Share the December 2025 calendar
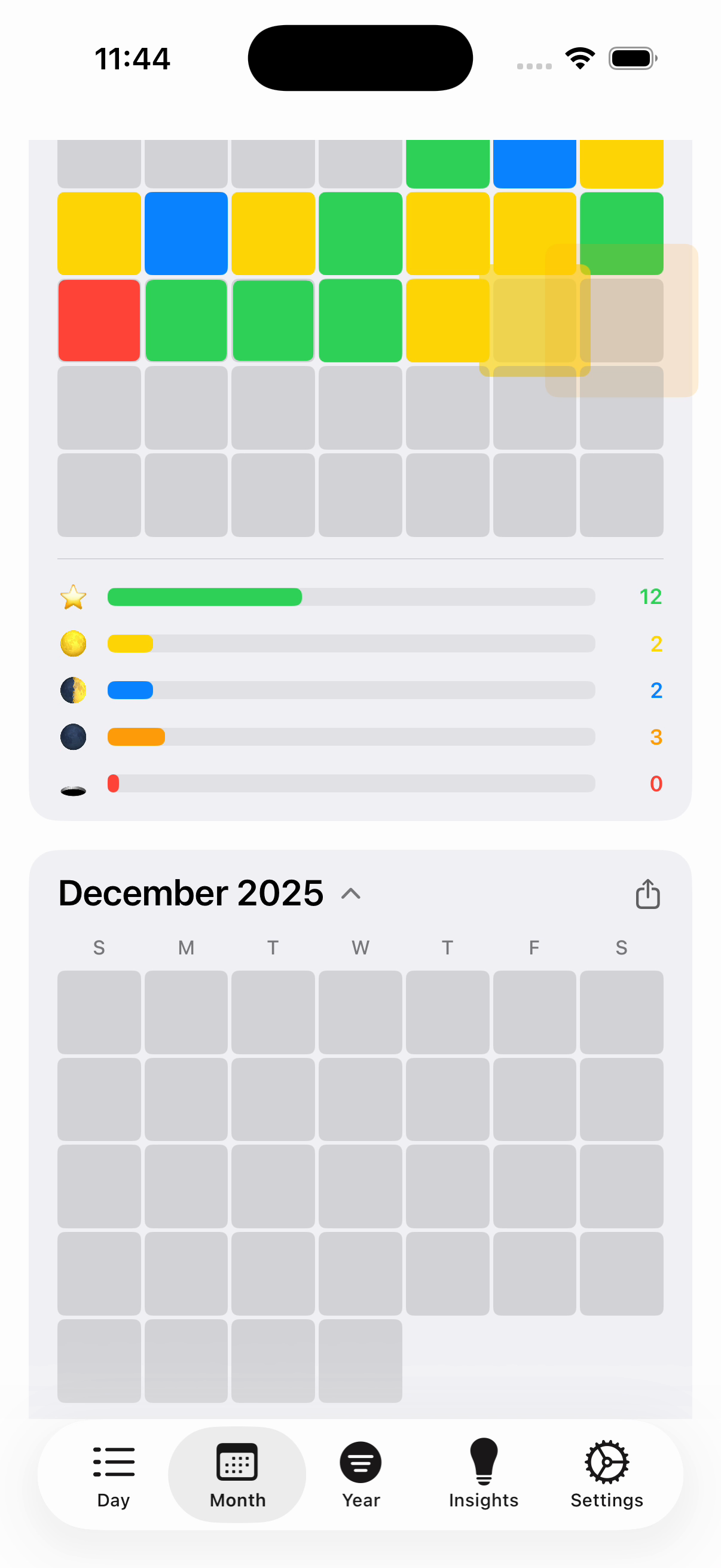Screen dimensions: 721x1568 coord(647,893)
